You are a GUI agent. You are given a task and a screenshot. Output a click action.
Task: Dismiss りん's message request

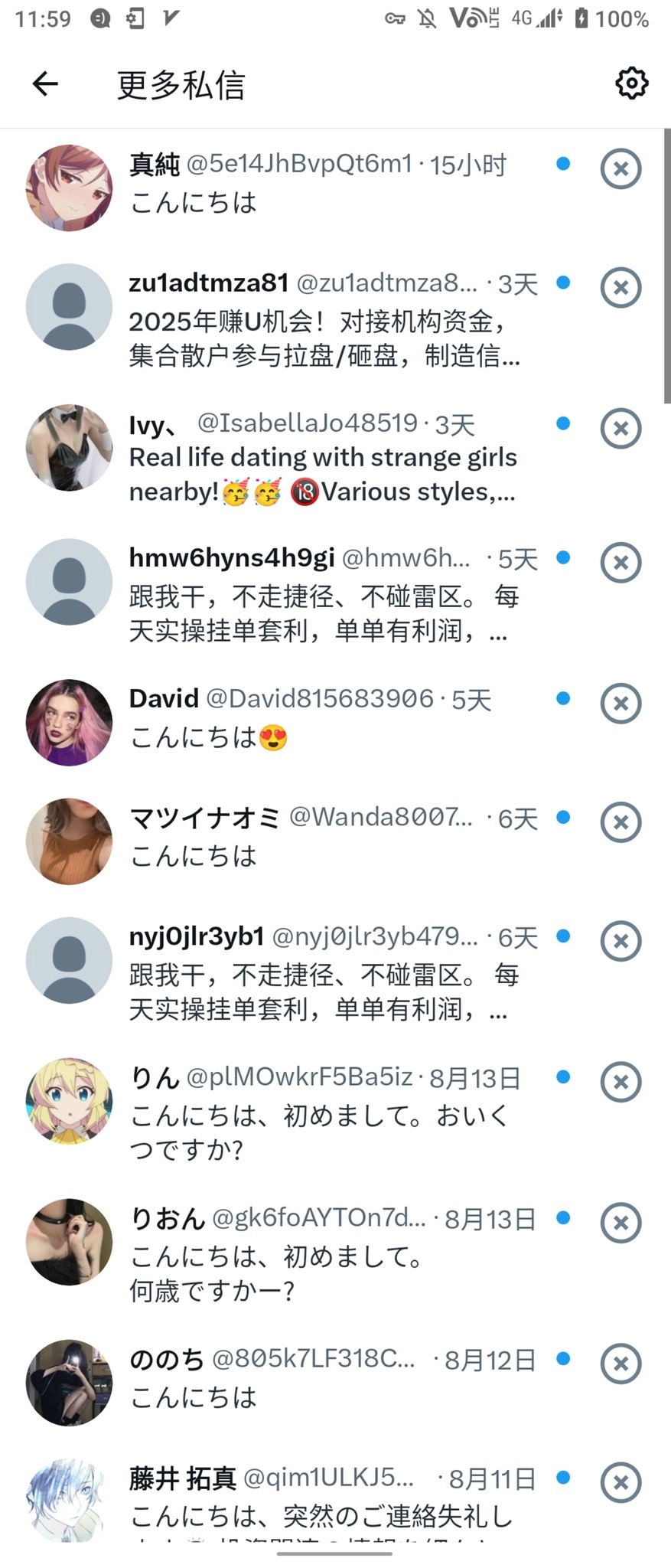point(621,1082)
